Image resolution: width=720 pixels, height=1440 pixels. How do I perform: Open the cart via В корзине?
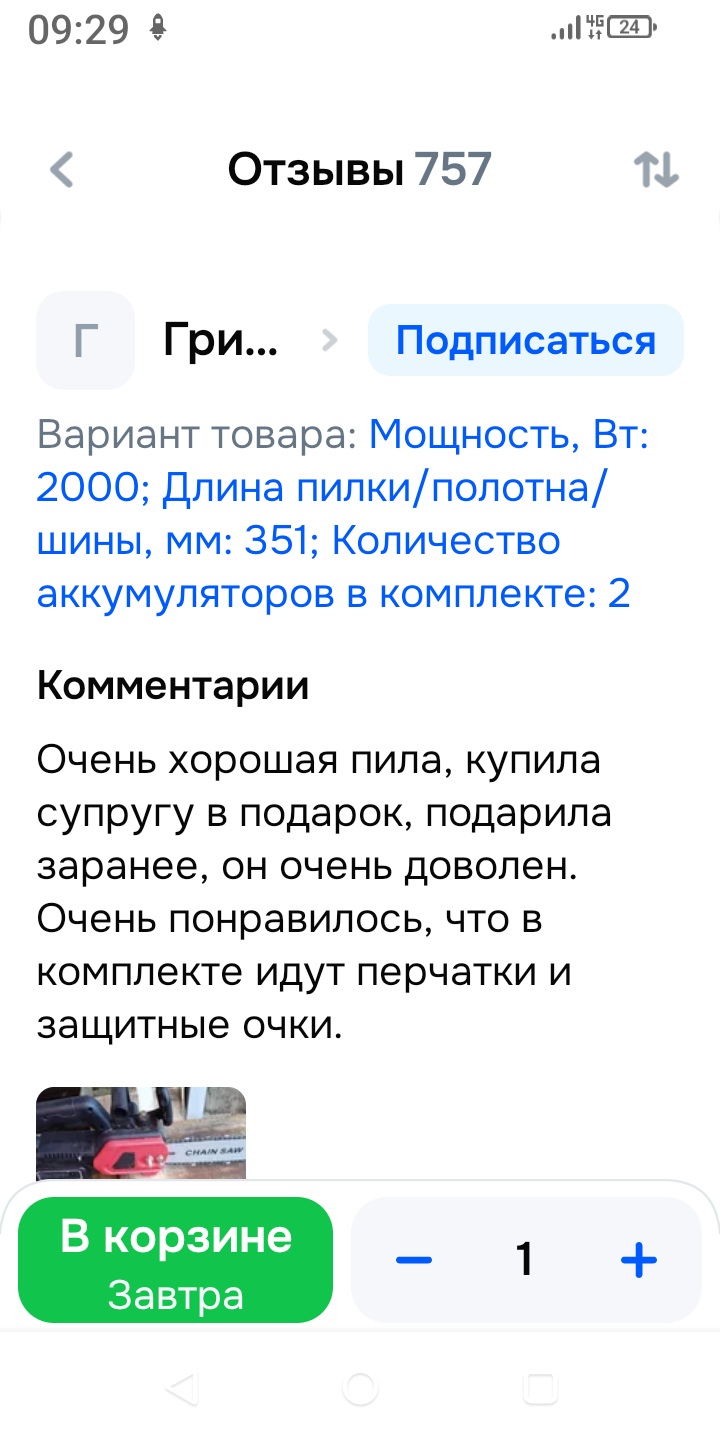[x=176, y=1259]
